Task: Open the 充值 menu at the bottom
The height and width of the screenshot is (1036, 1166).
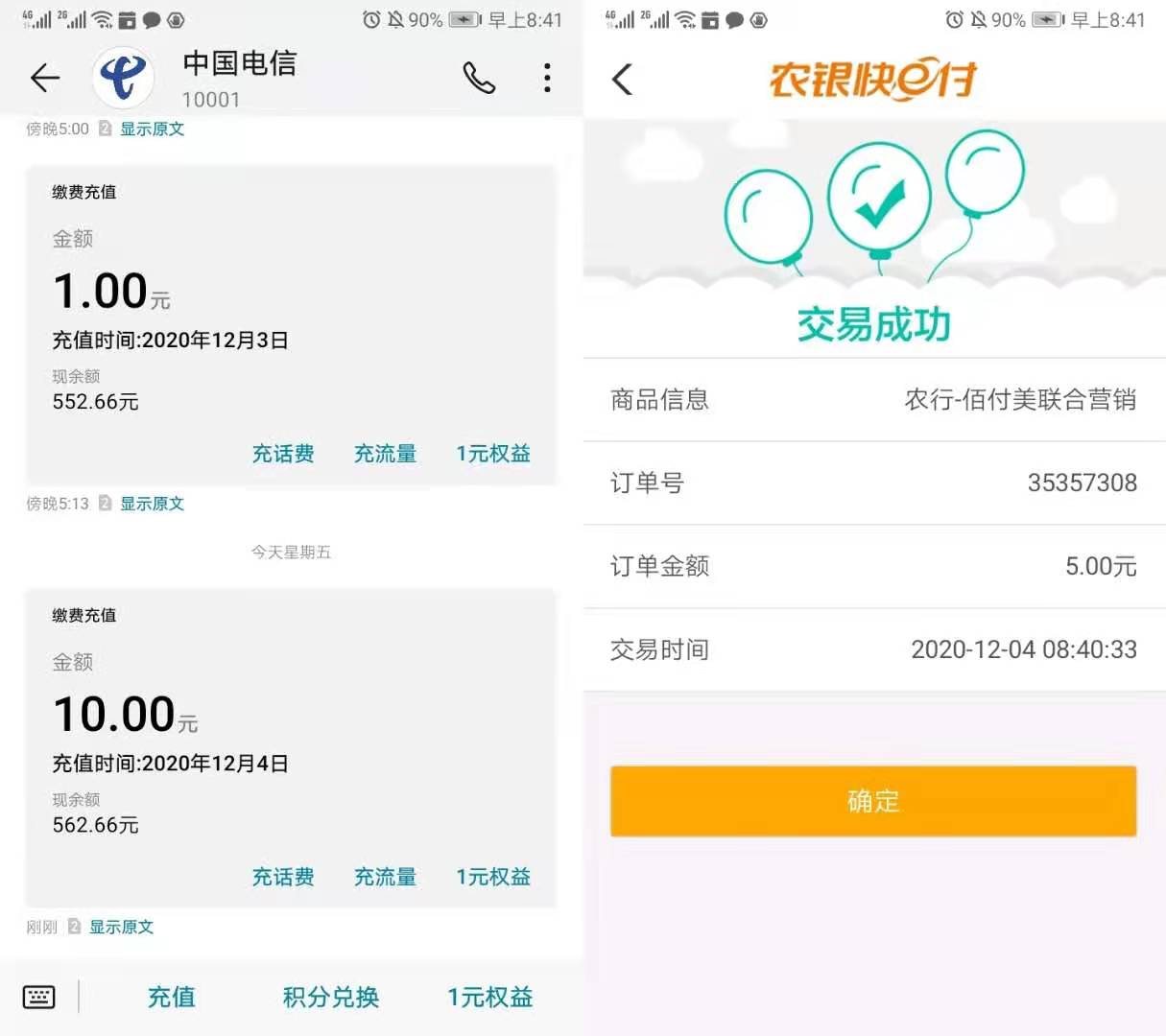Action: 171,997
